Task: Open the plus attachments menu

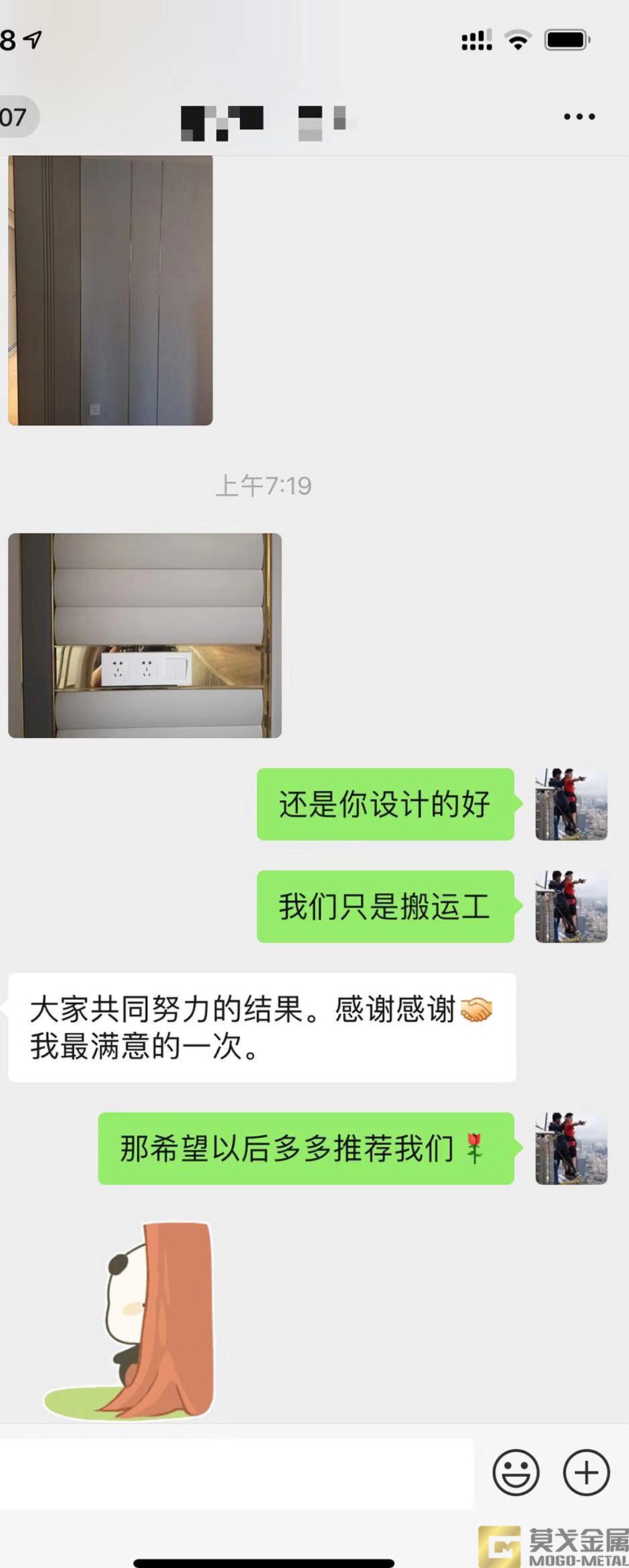Action: click(586, 1472)
